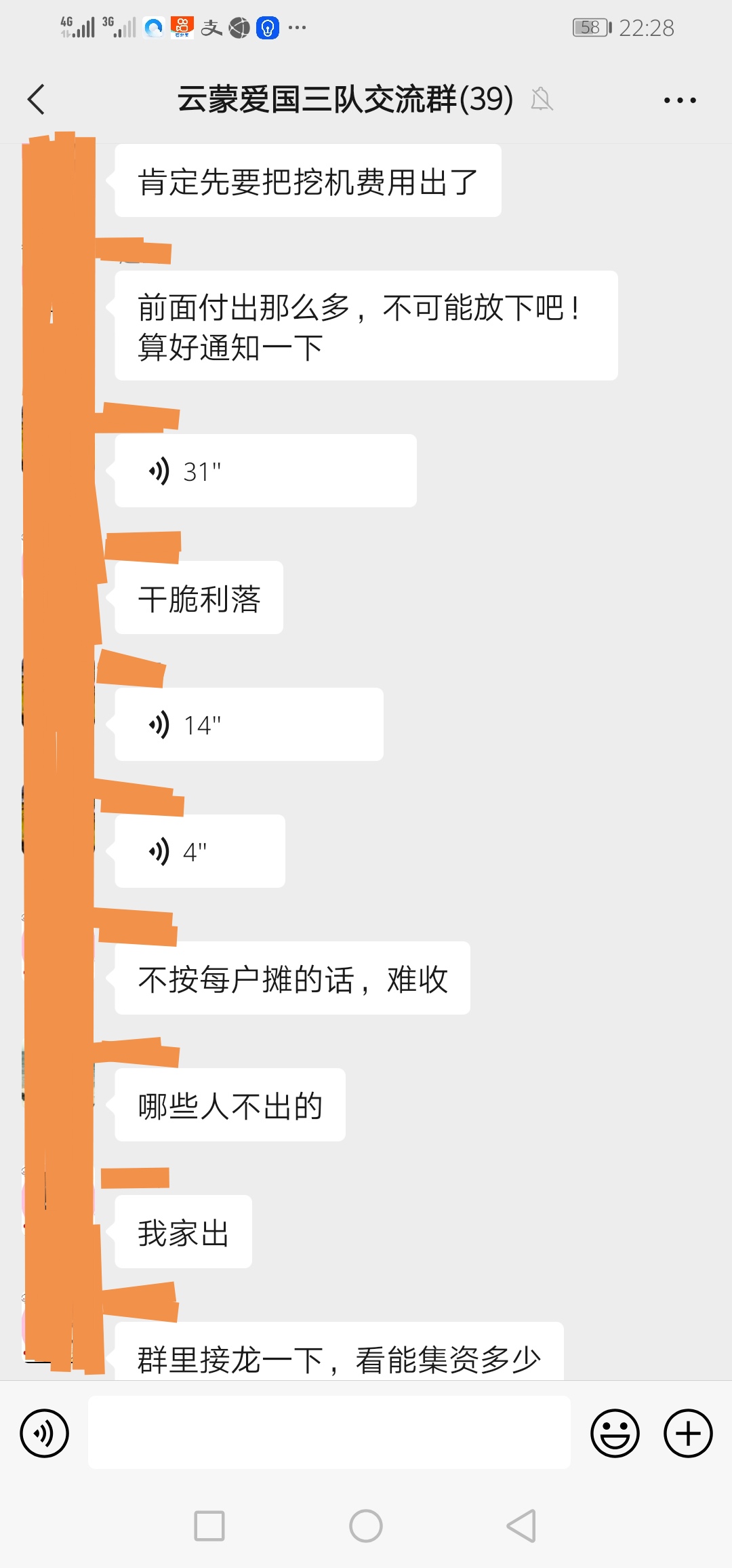Play the 4-second voice message
This screenshot has height=1568, width=732.
coord(200,851)
